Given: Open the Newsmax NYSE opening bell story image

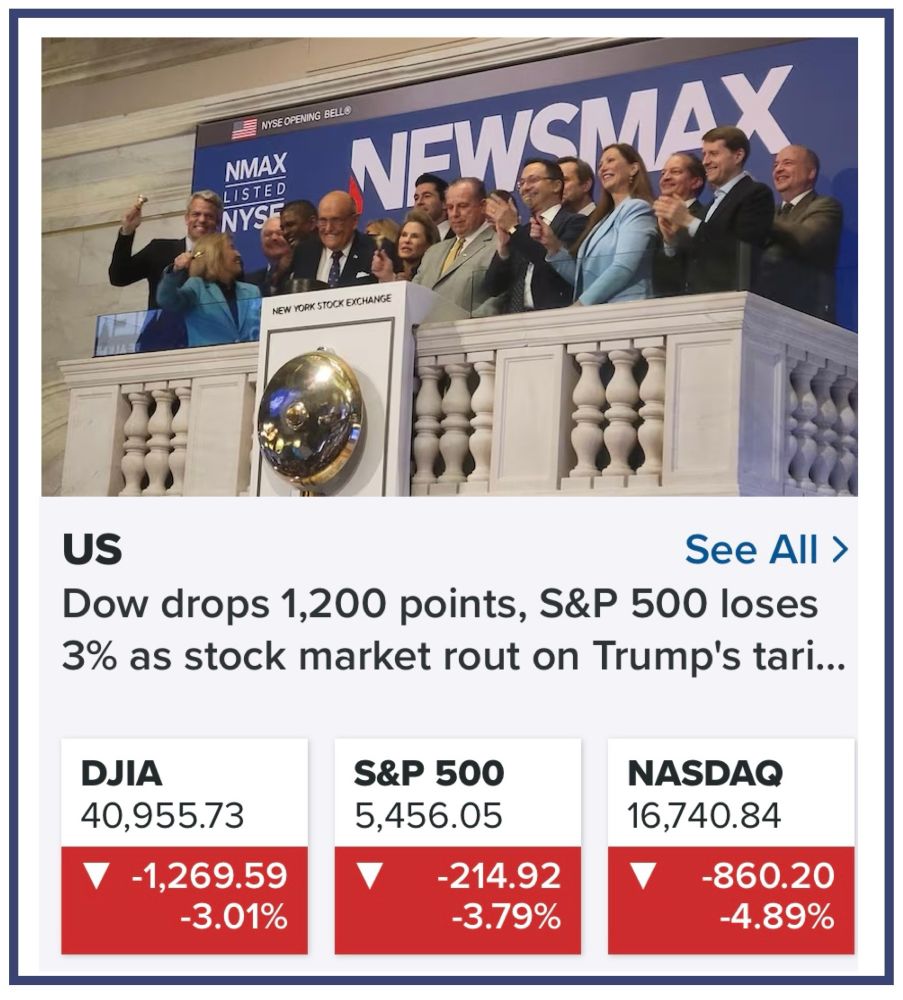Looking at the screenshot, I should click(x=450, y=267).
